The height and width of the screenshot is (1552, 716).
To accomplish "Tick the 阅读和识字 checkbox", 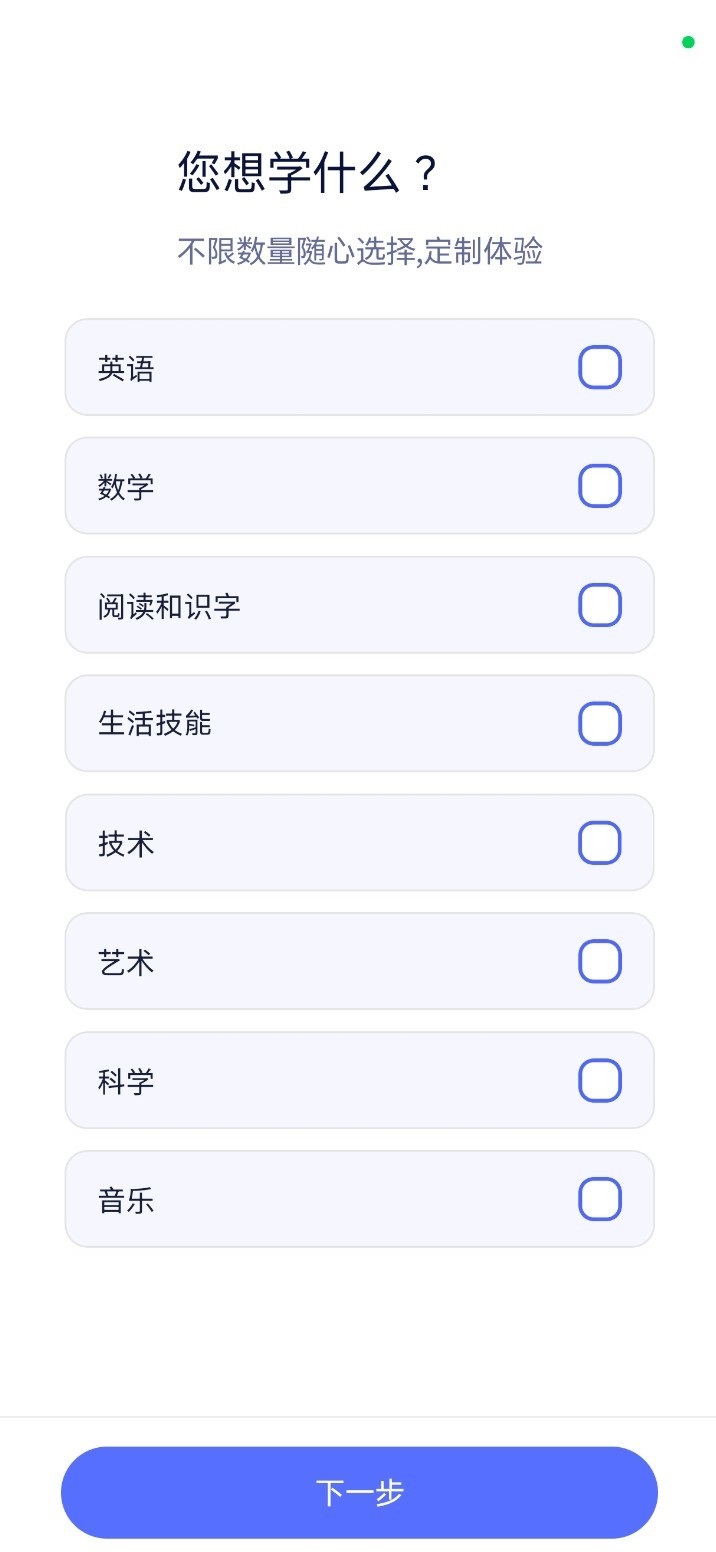I will point(600,605).
